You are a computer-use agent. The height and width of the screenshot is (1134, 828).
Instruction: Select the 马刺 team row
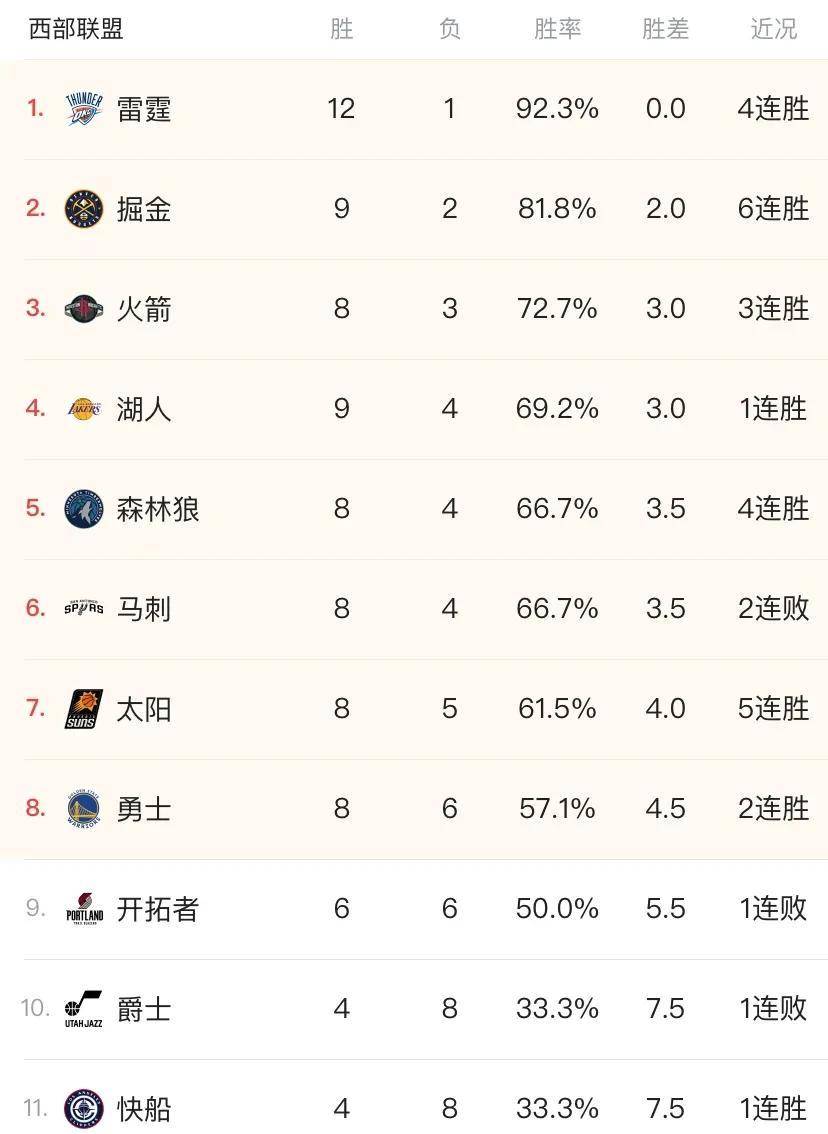coord(144,609)
